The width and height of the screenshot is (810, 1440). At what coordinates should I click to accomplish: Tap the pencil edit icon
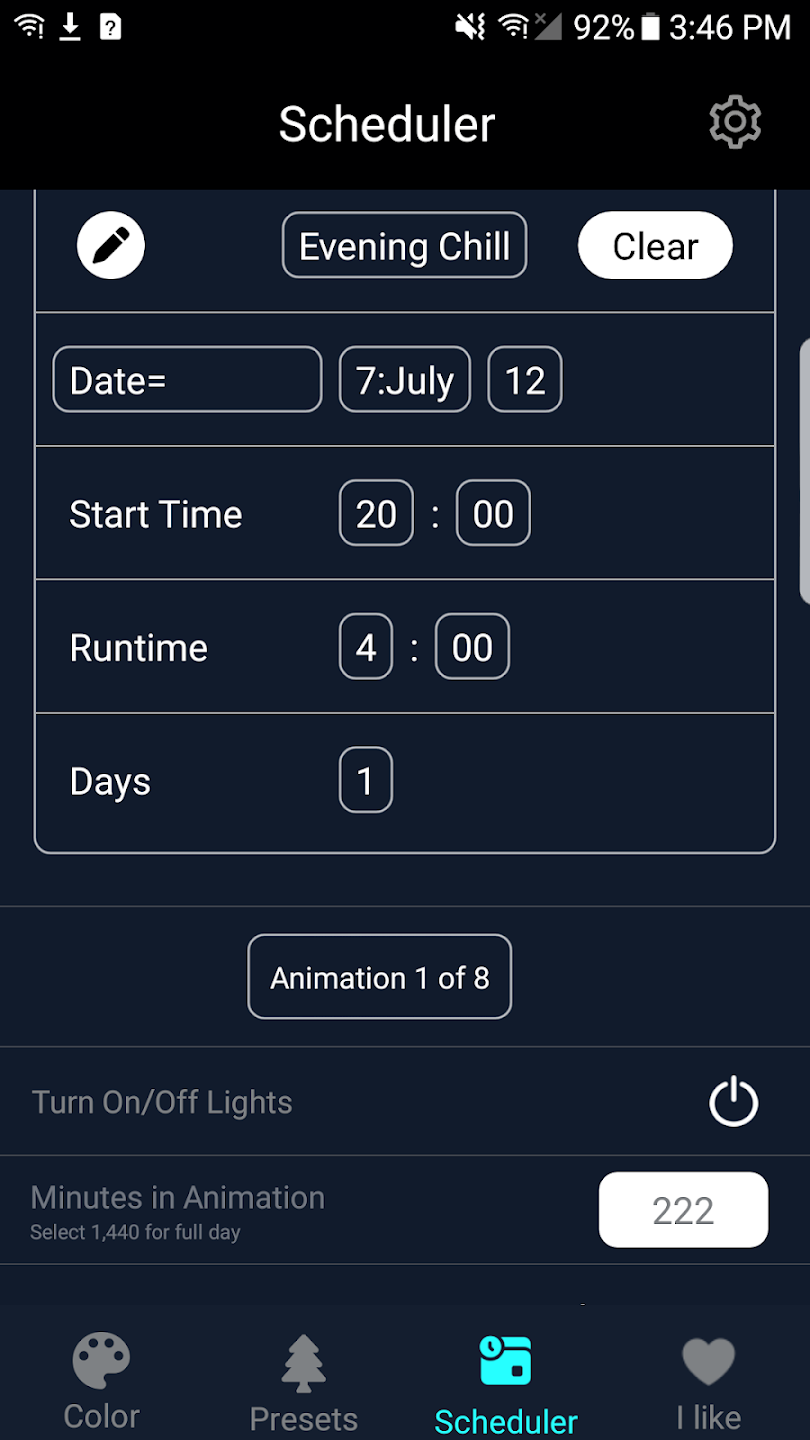(111, 245)
